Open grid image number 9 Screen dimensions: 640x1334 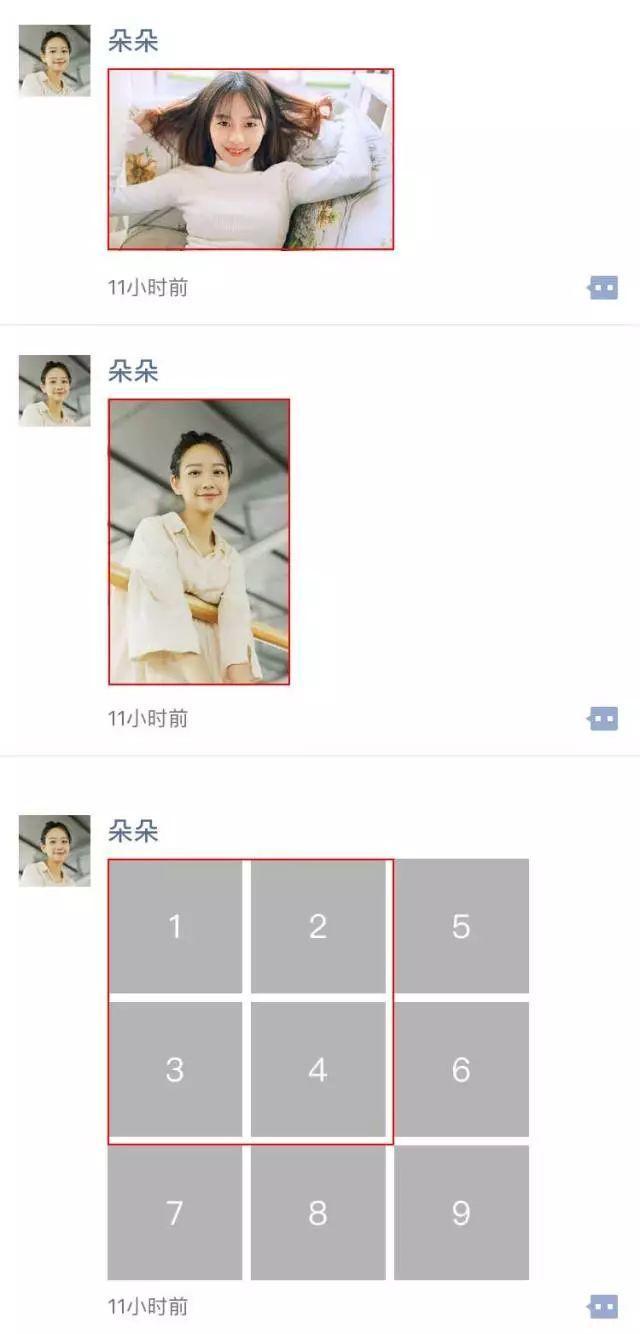point(461,1212)
